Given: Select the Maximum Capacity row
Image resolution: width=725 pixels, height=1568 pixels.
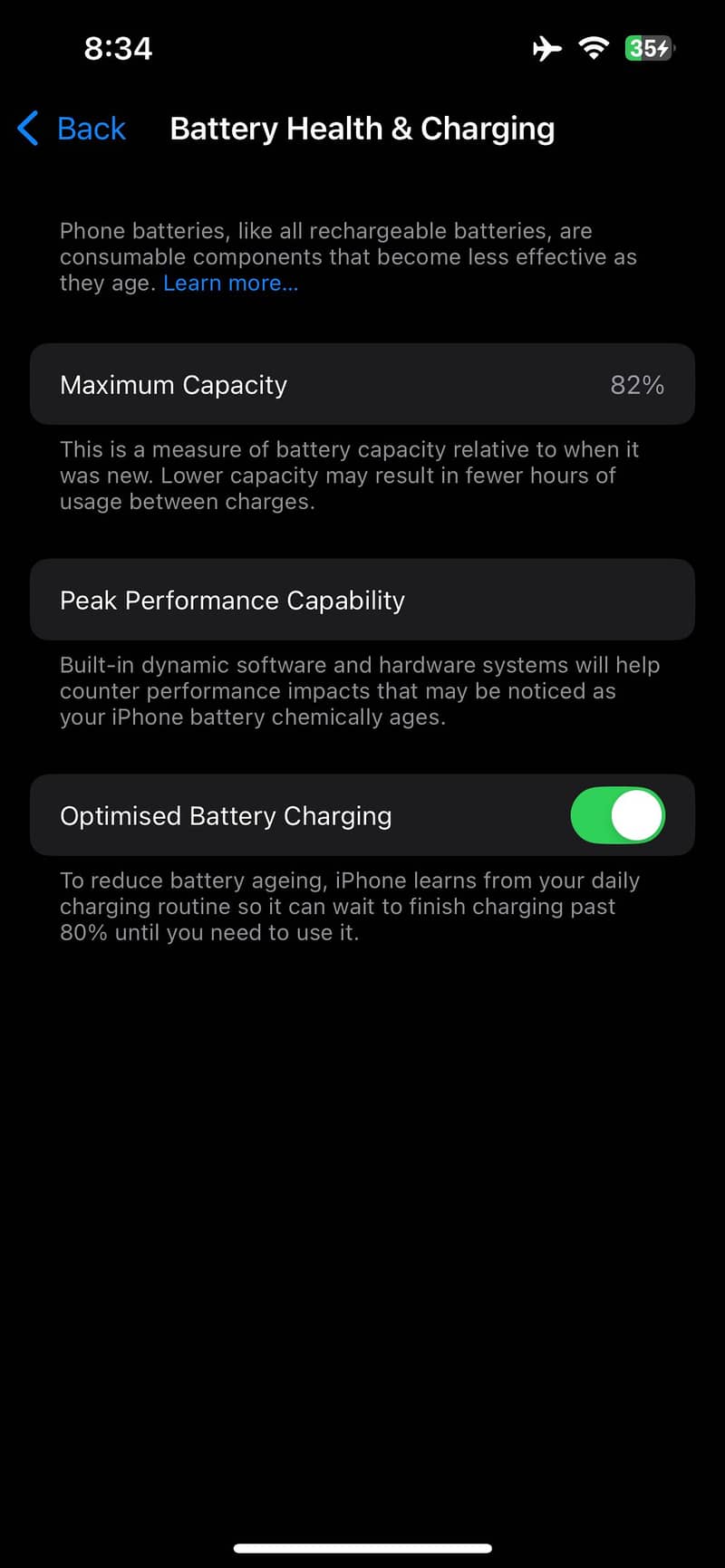Looking at the screenshot, I should tap(362, 384).
